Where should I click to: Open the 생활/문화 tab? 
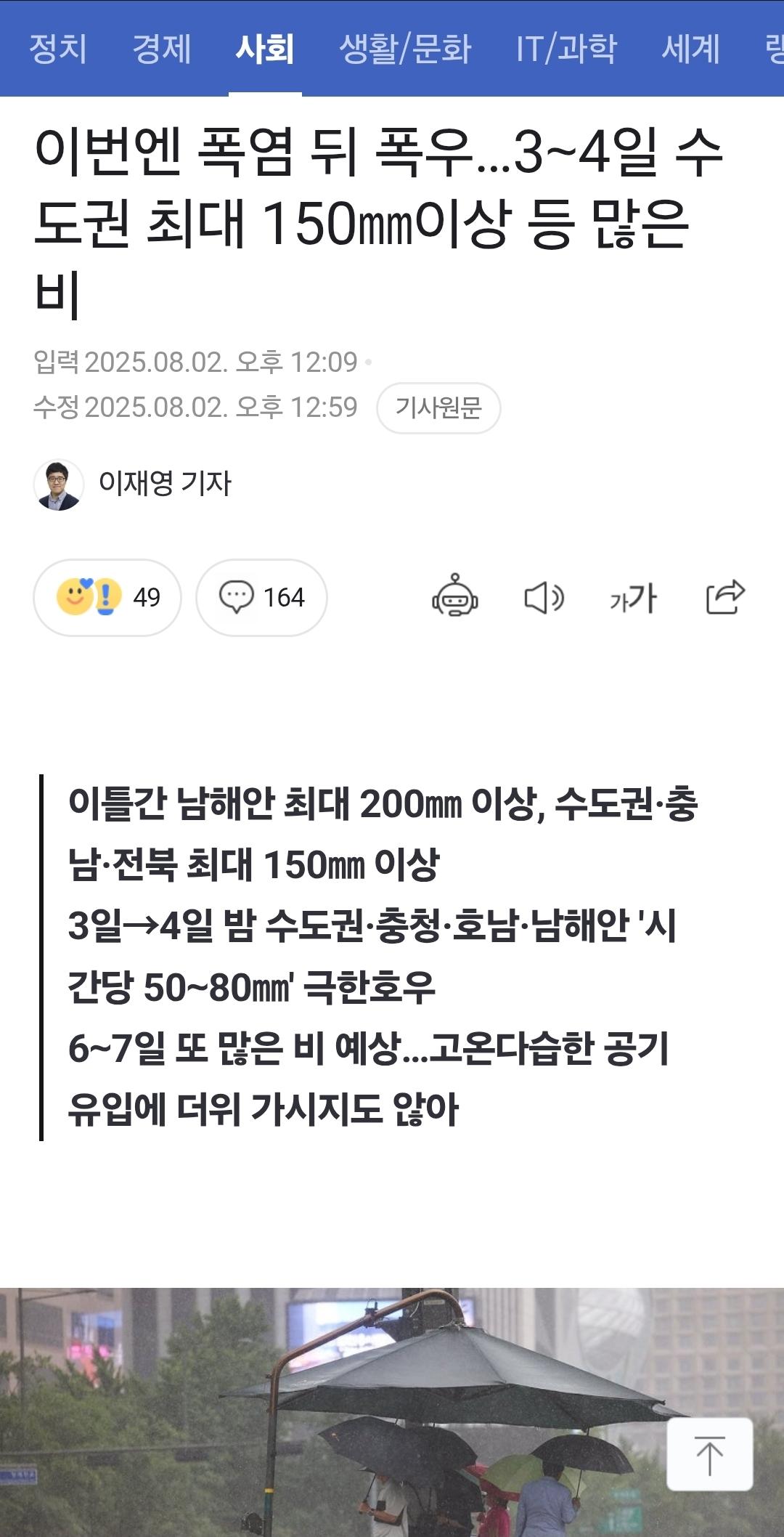(x=405, y=49)
